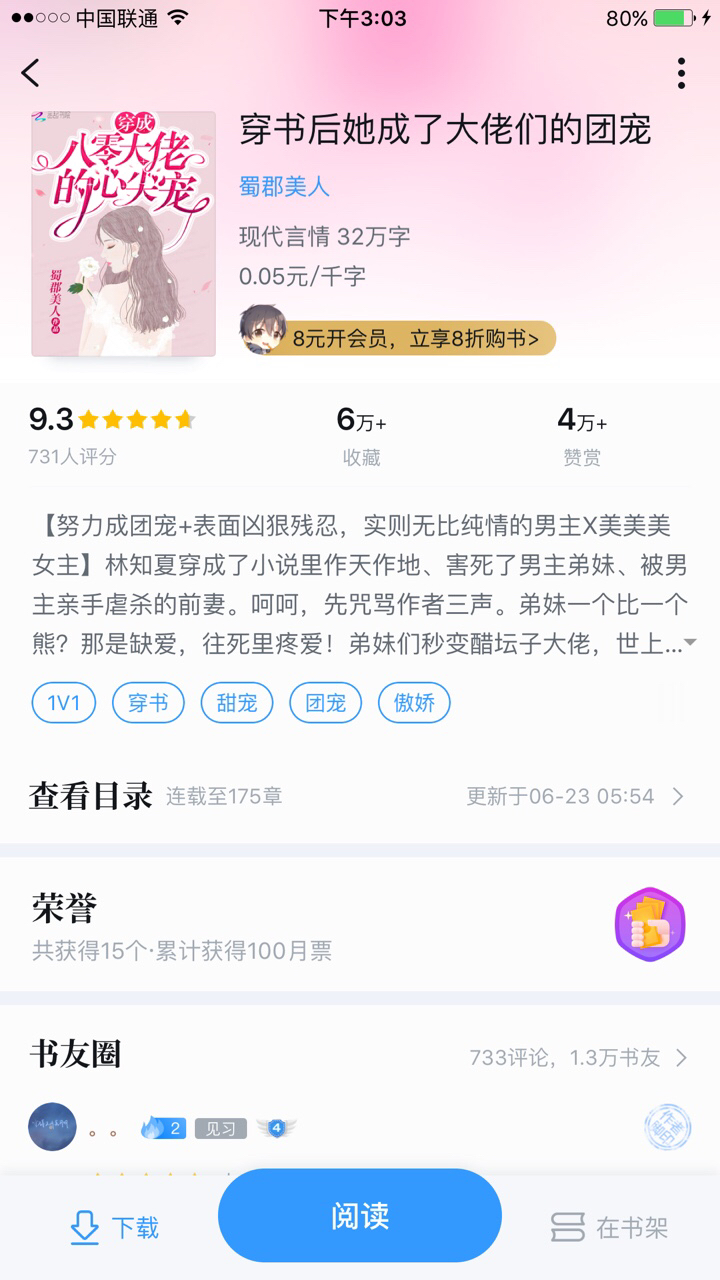Start reading with the 阅读 button

click(x=360, y=1216)
